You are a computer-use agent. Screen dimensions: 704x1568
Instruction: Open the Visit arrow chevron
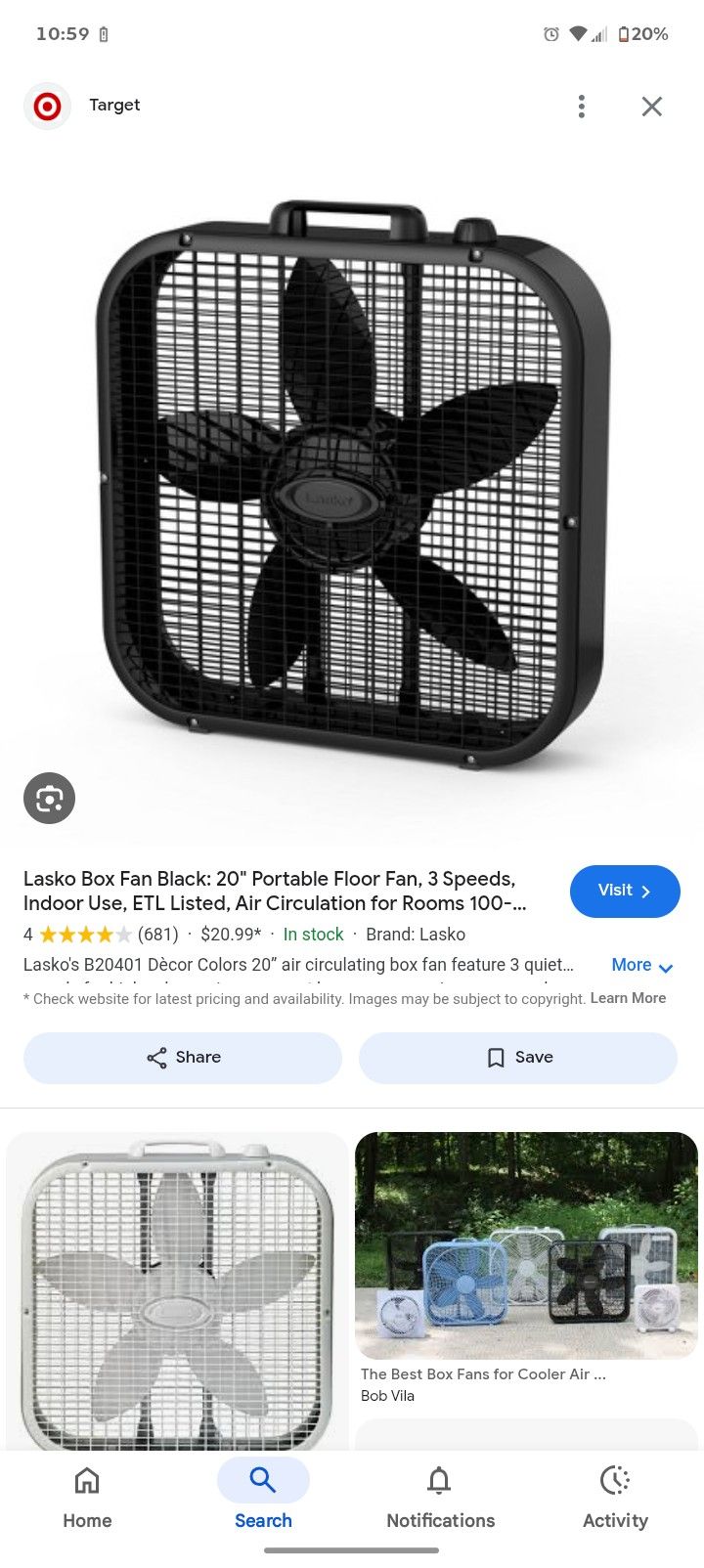646,891
